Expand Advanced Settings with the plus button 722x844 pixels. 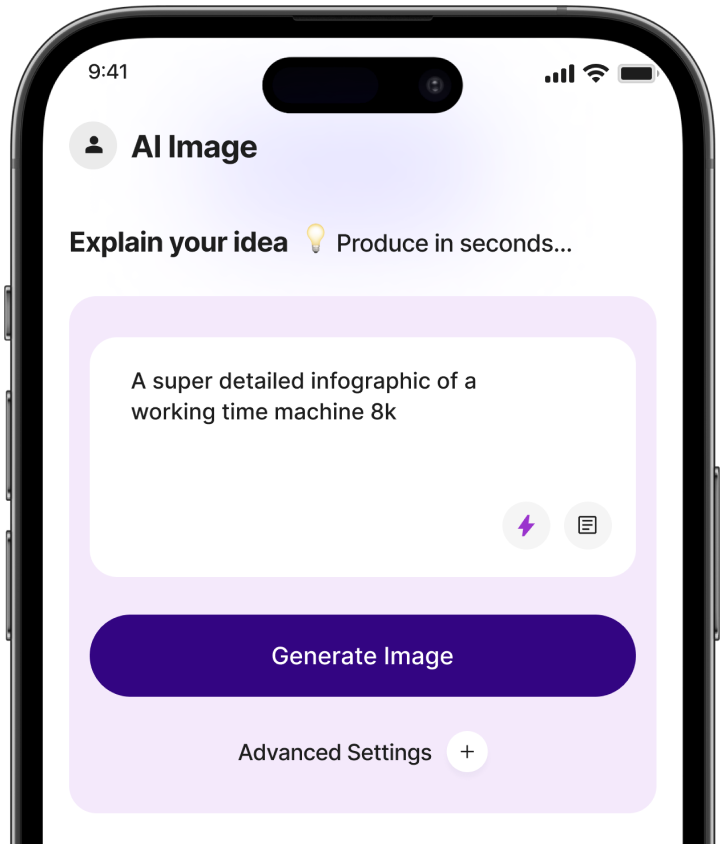click(467, 752)
